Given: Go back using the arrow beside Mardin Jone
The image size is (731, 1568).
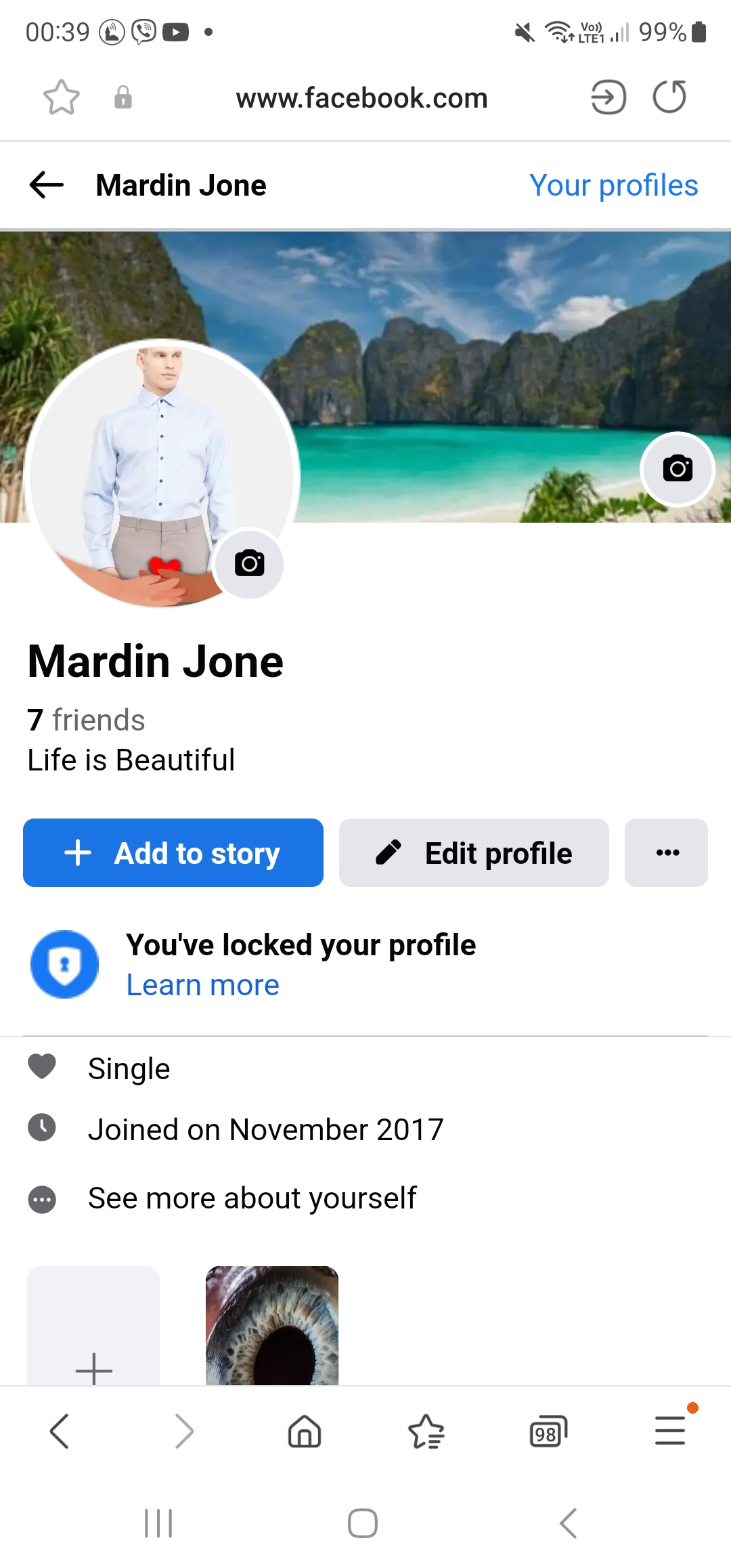Looking at the screenshot, I should (x=47, y=185).
